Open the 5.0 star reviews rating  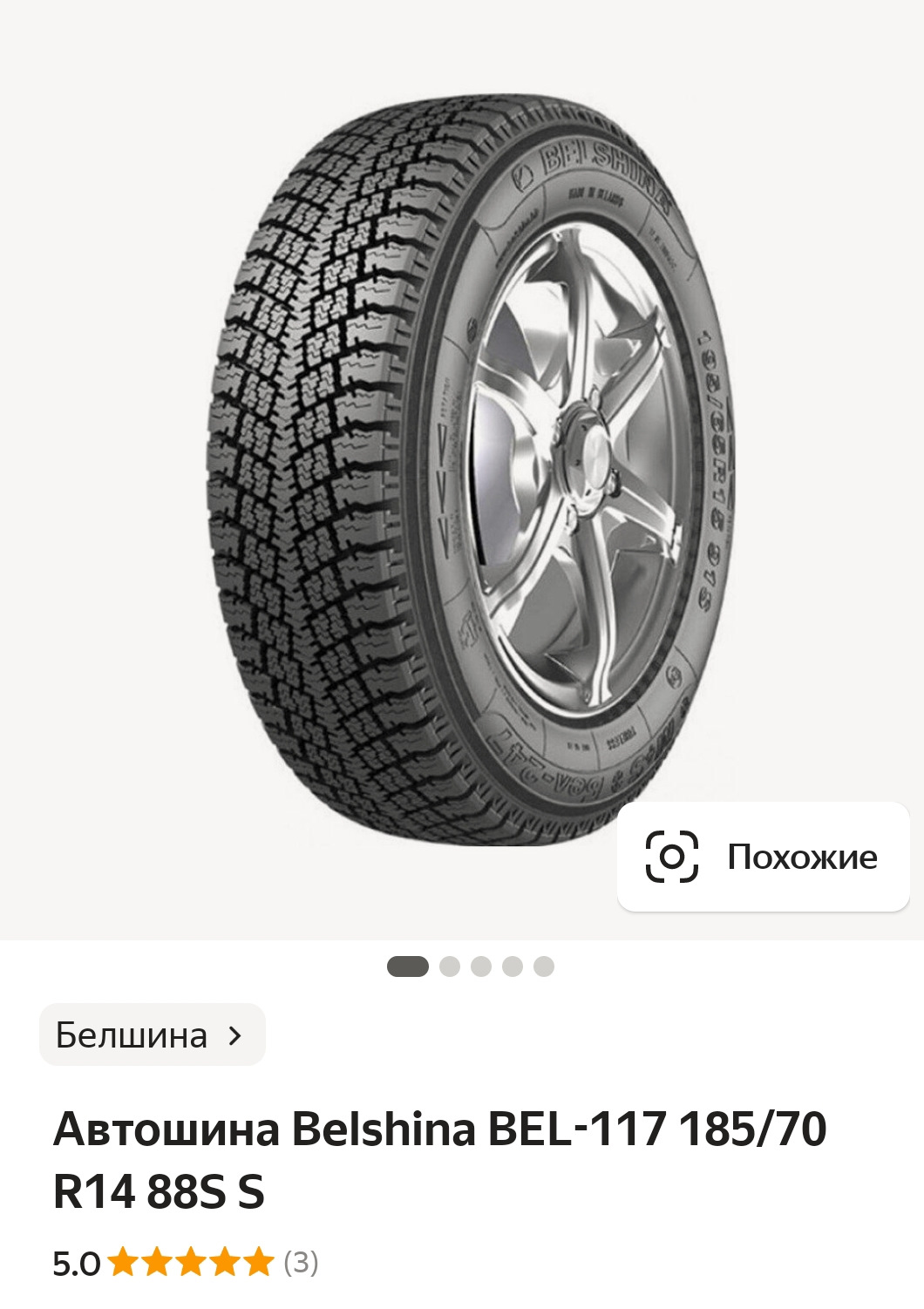coord(185,1262)
